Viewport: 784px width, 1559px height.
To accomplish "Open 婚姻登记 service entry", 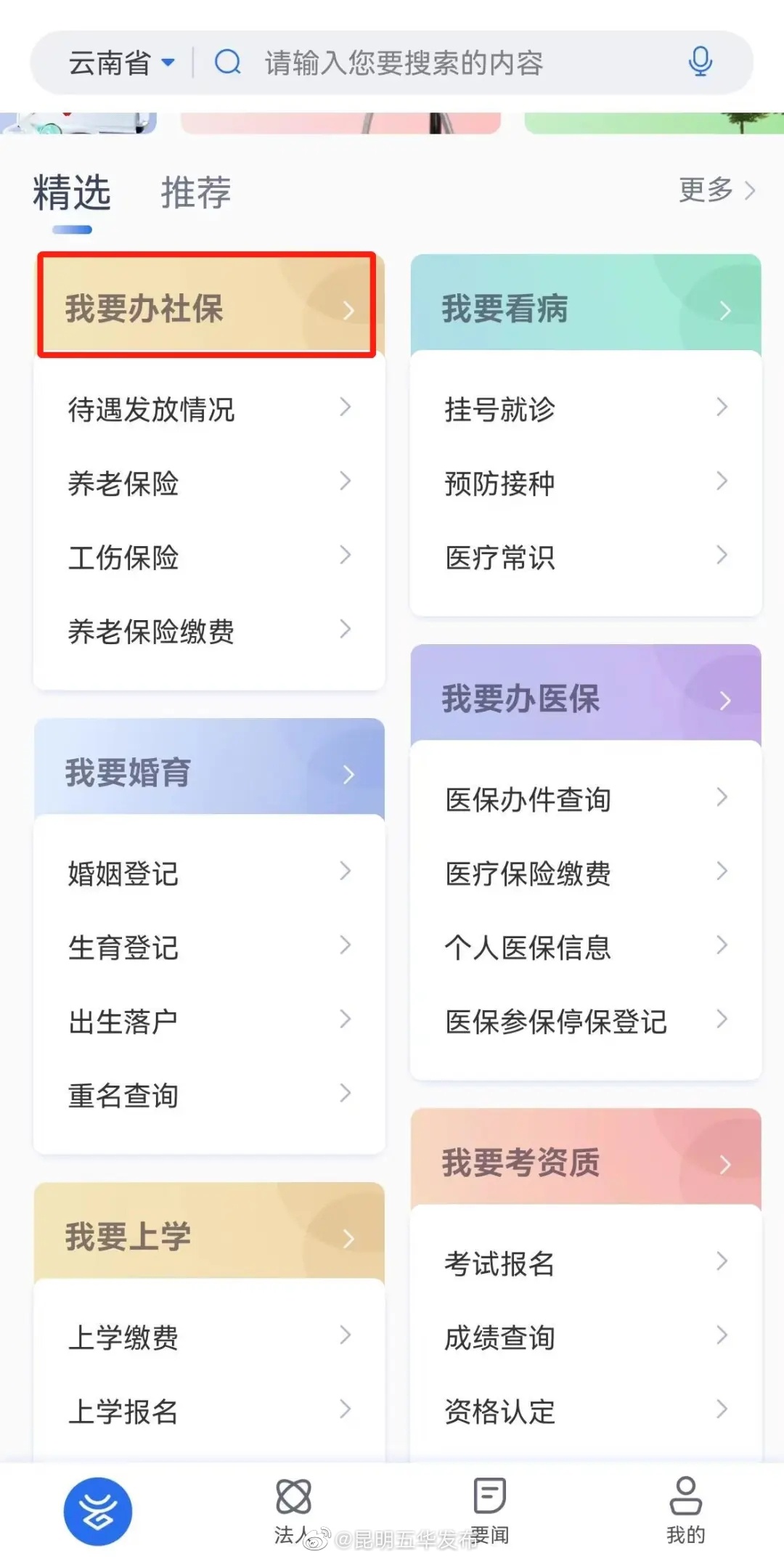I will pyautogui.click(x=122, y=874).
